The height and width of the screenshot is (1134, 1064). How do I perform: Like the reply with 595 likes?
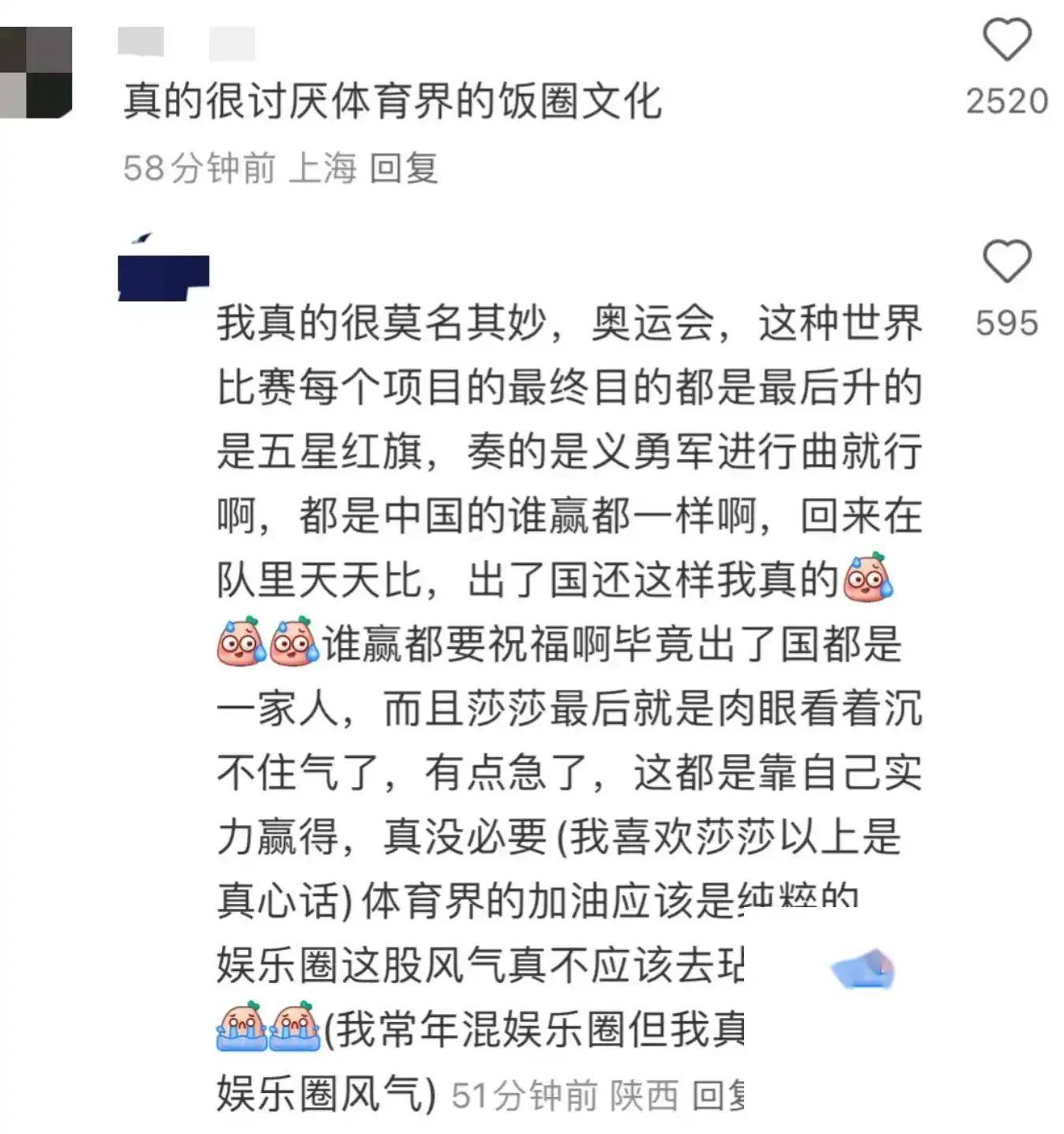[1006, 262]
